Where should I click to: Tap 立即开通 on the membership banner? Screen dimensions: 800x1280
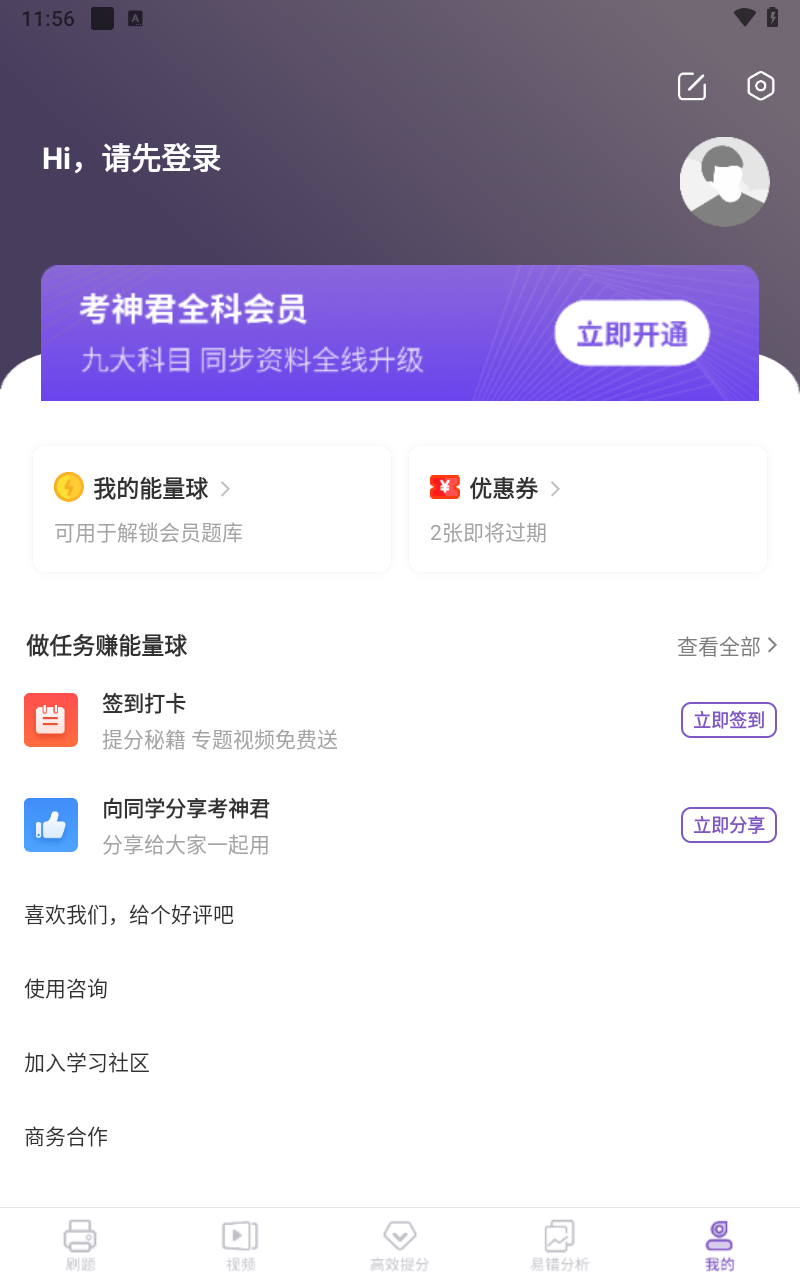632,334
